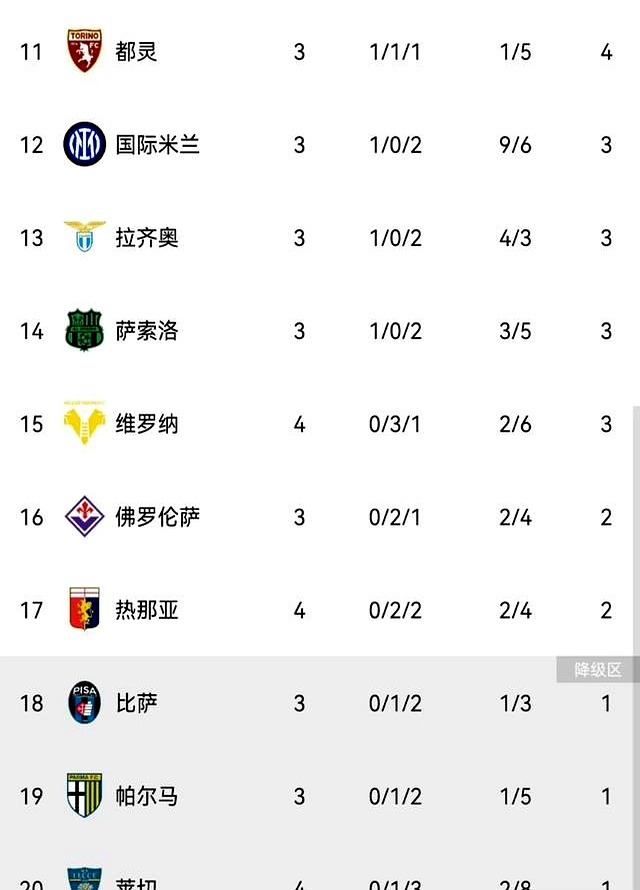This screenshot has height=890, width=640.
Task: Tap the 维罗纳 standings row
Action: (x=146, y=424)
